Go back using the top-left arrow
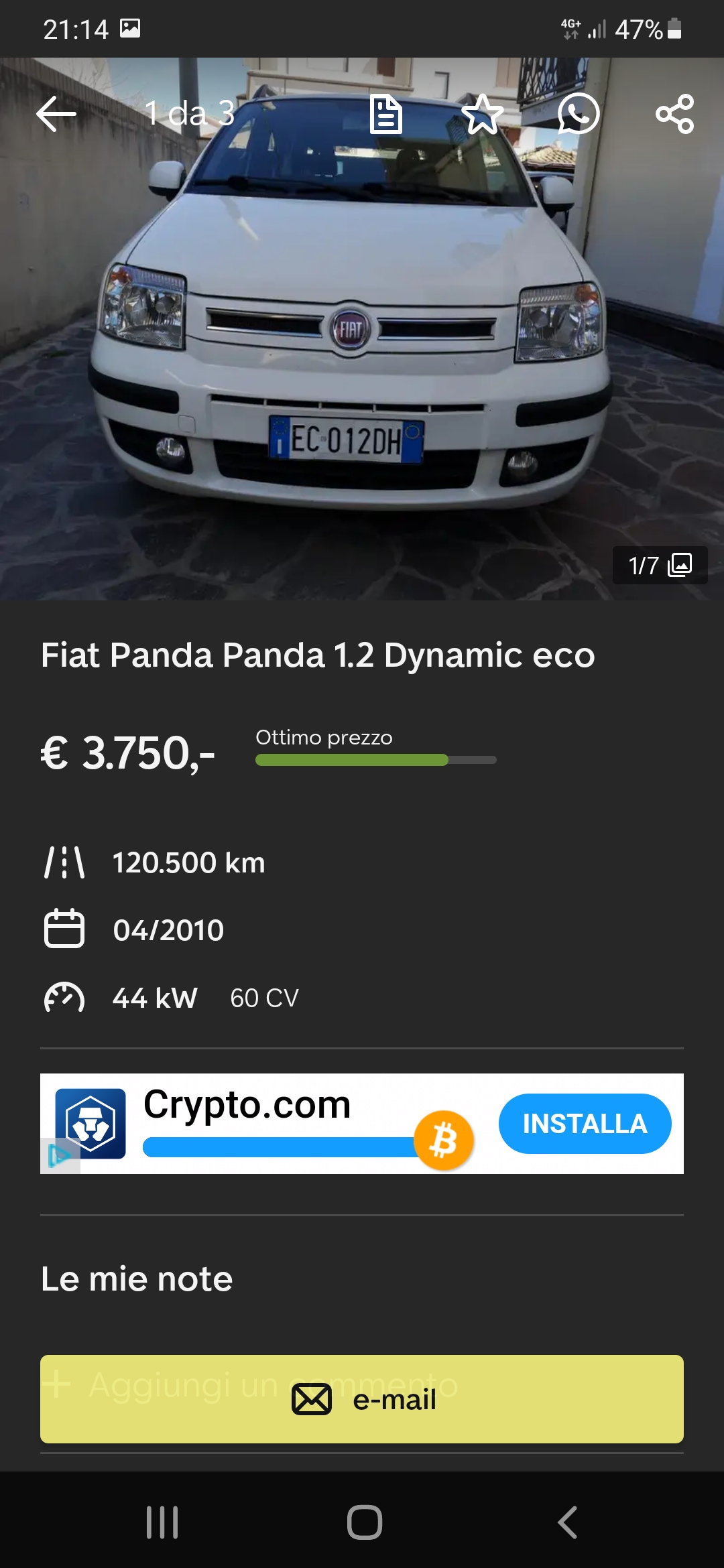 [x=56, y=113]
